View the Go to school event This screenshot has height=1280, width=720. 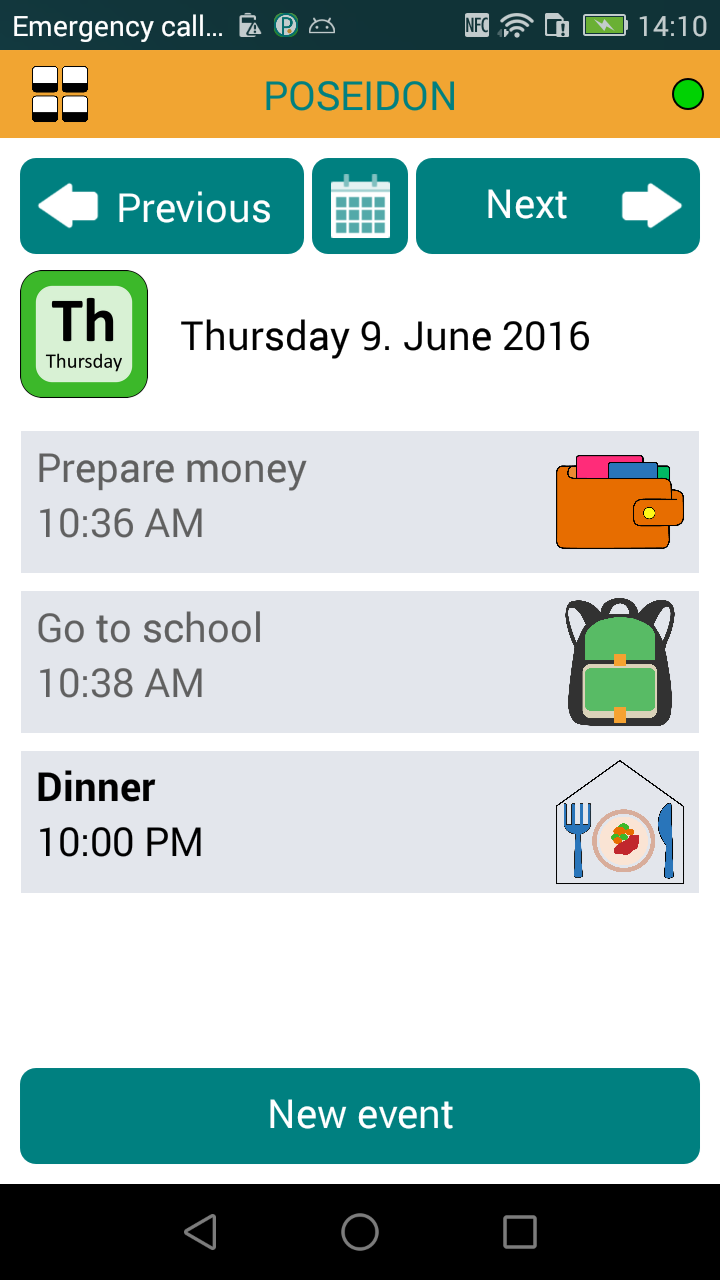(360, 662)
